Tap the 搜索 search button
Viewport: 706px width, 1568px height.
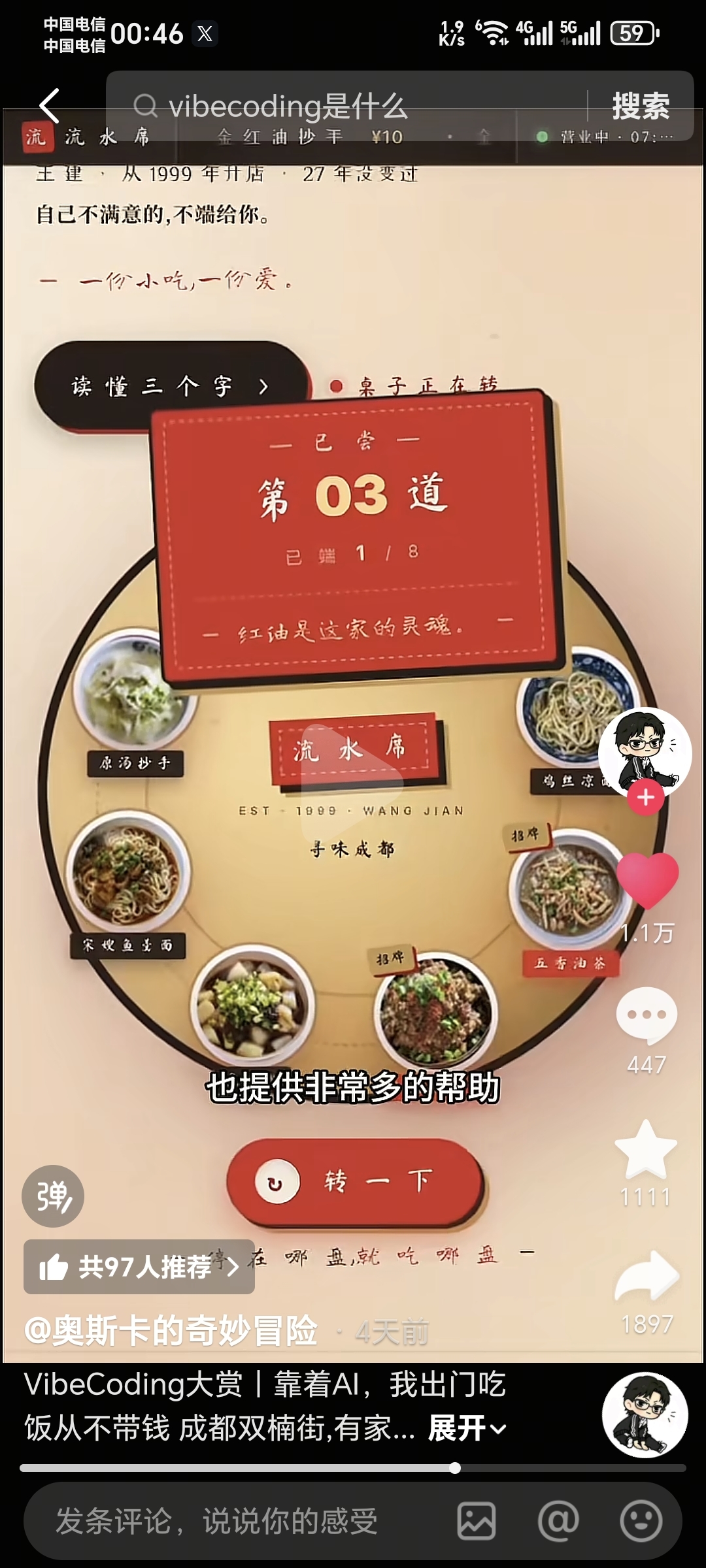pyautogui.click(x=641, y=105)
